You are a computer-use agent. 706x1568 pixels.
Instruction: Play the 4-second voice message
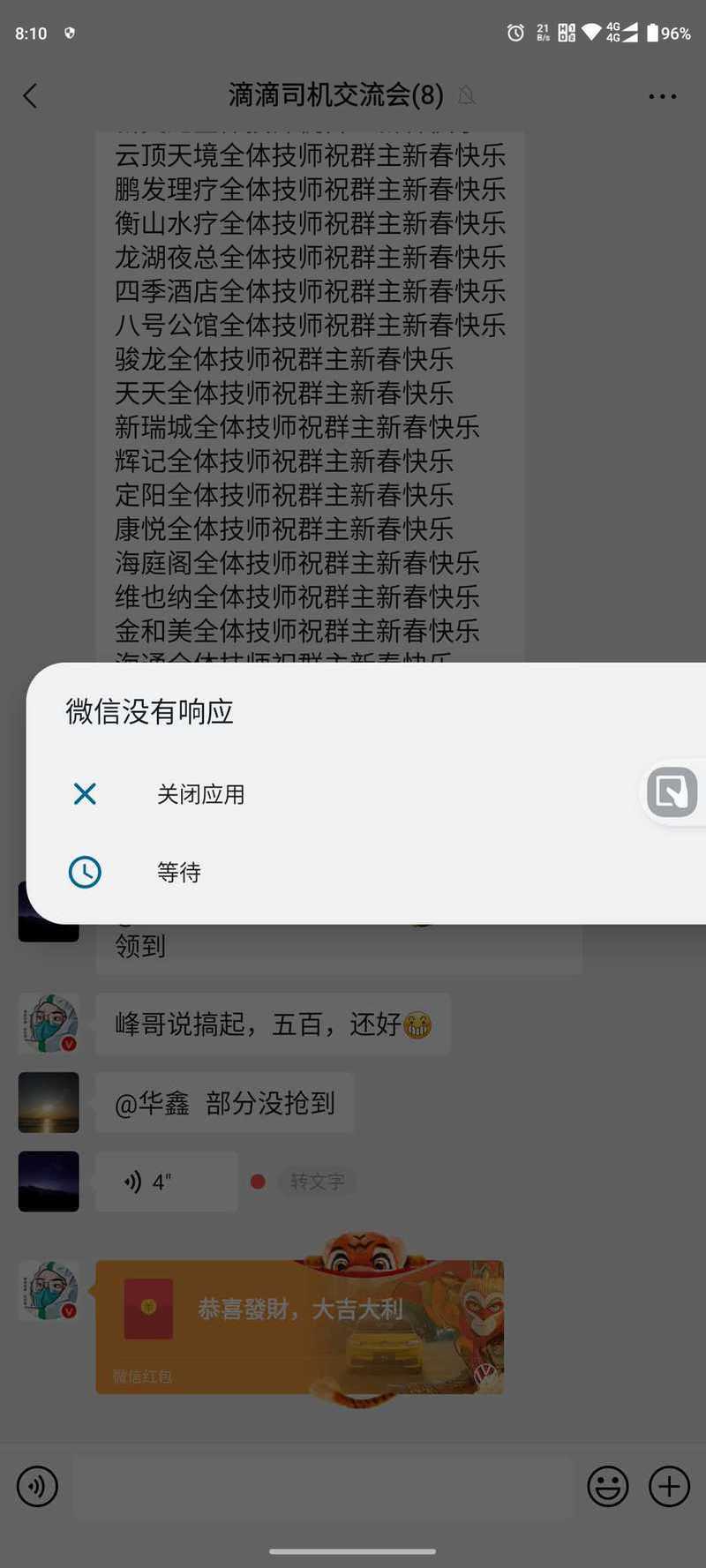click(x=167, y=1182)
